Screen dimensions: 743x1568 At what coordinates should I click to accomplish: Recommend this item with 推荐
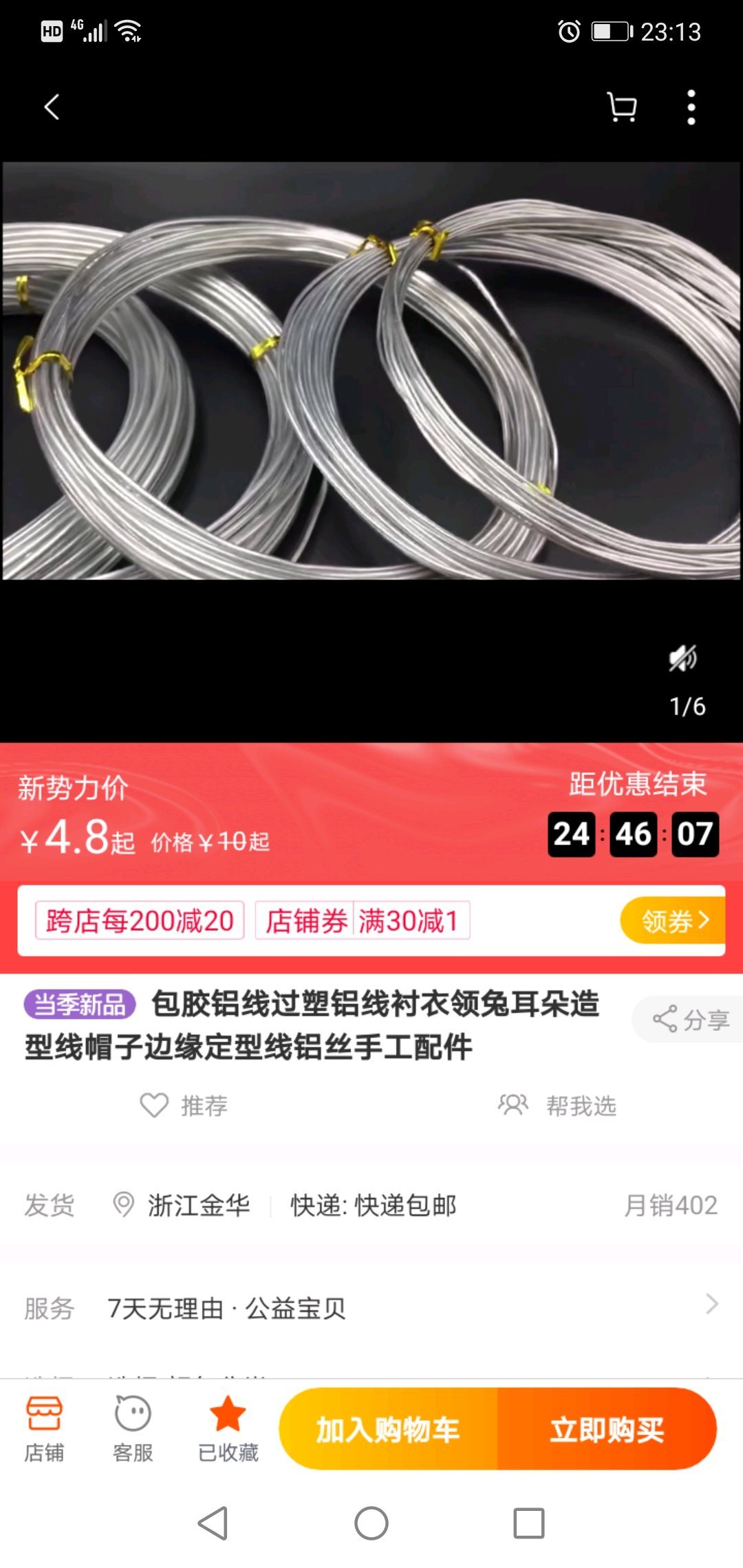184,1105
